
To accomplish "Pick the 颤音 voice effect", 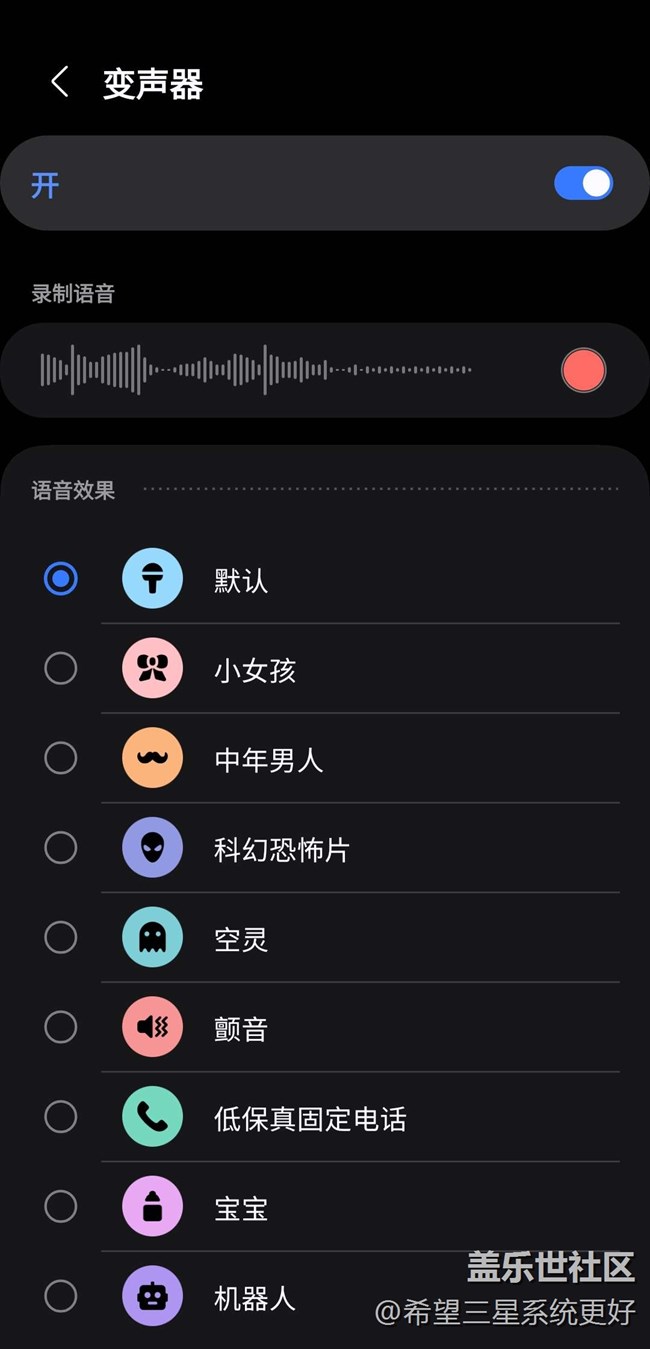I will [61, 1027].
